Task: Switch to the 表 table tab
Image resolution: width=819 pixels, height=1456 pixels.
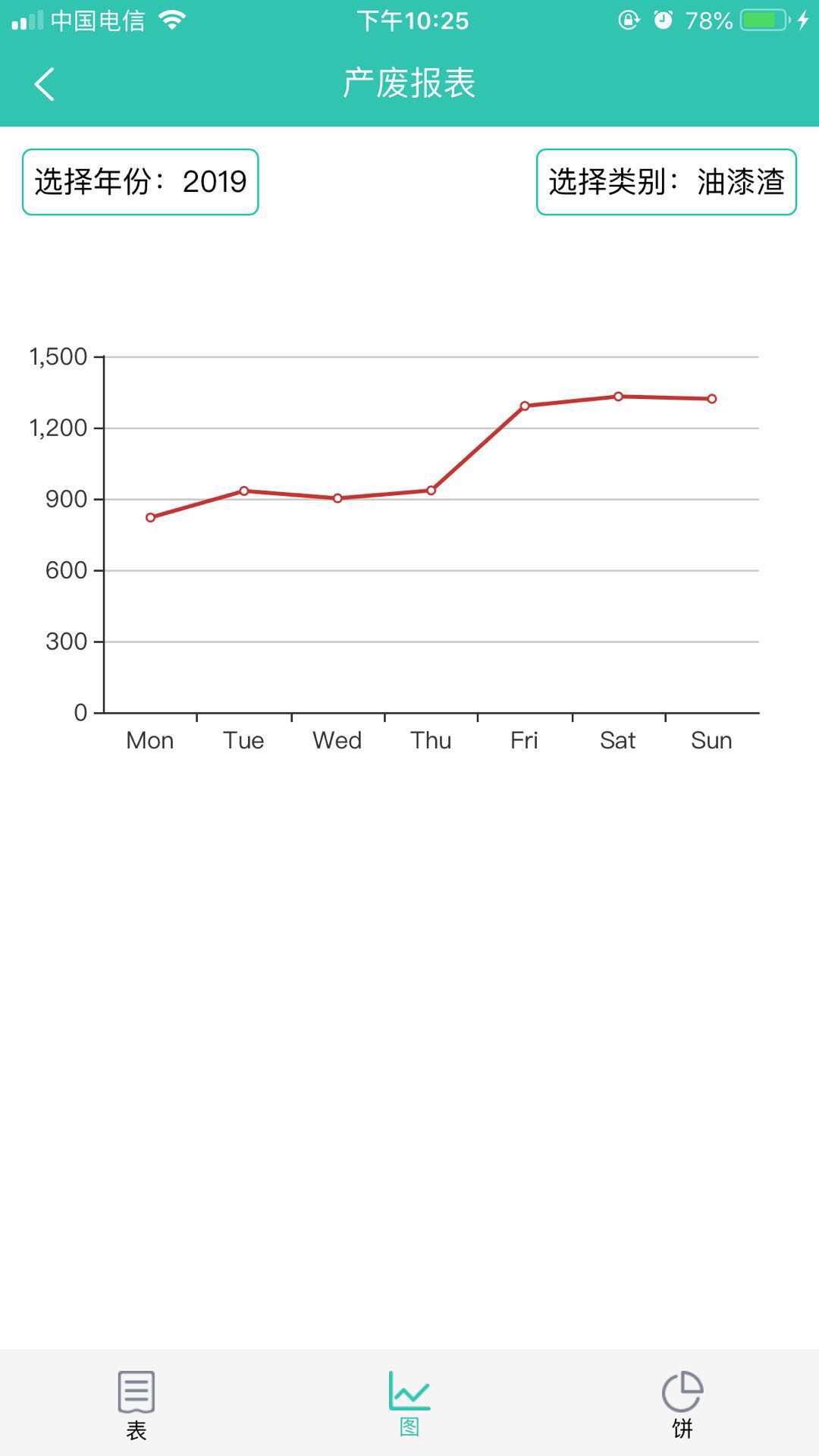Action: (x=136, y=1403)
